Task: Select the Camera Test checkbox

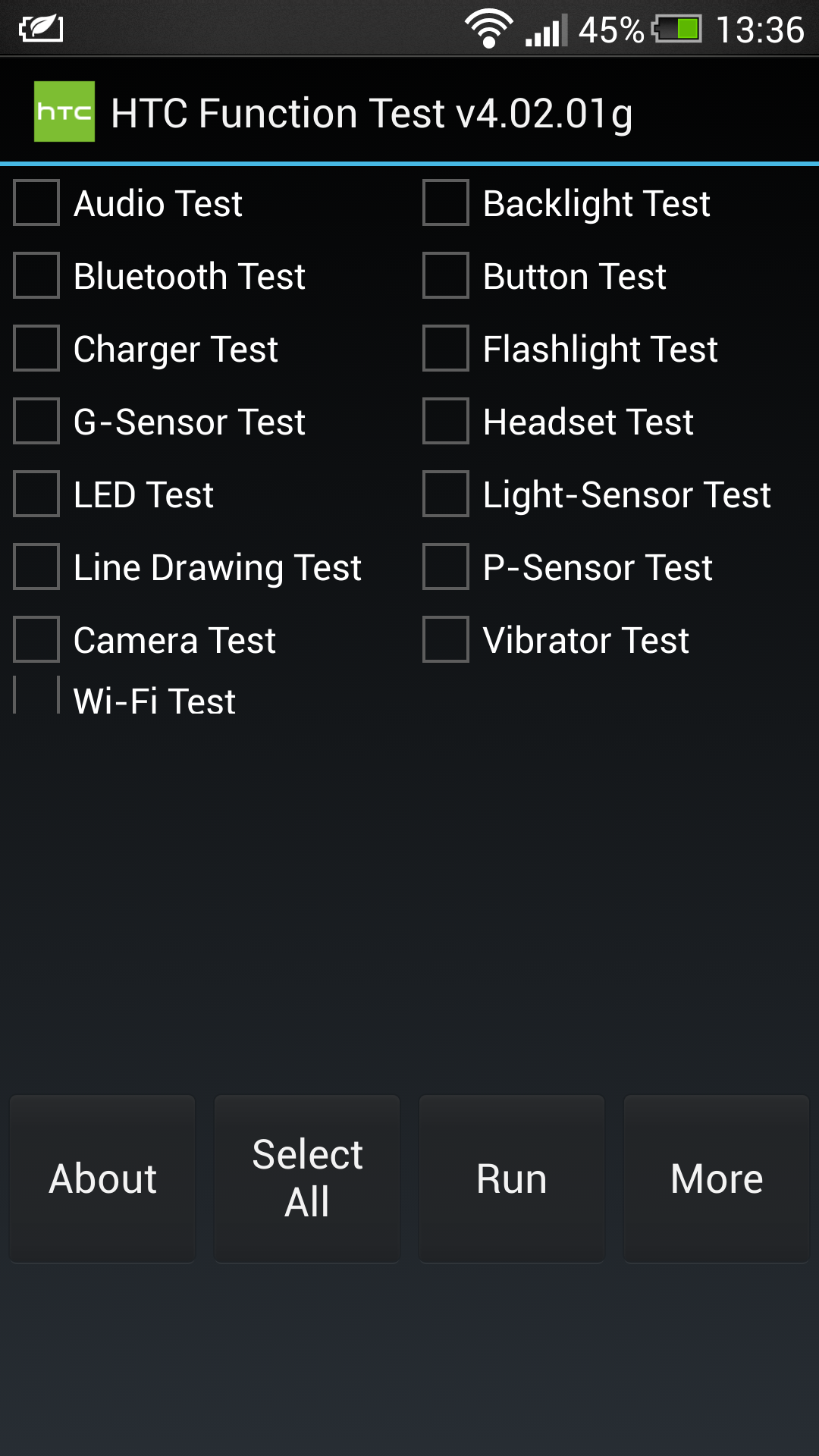Action: tap(36, 639)
